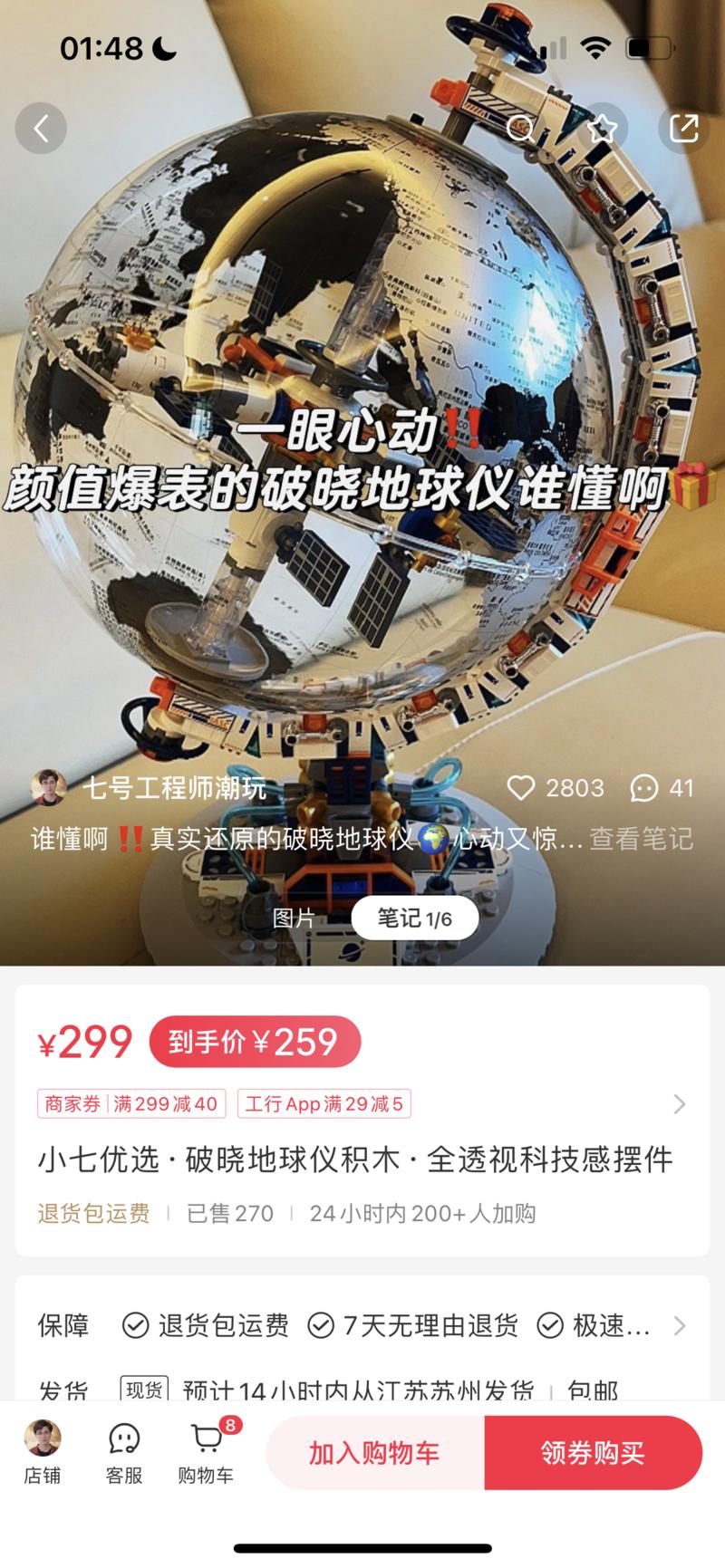Open the 商家券 满299减40 coupon
Viewport: 725px width, 1568px height.
pyautogui.click(x=131, y=1103)
